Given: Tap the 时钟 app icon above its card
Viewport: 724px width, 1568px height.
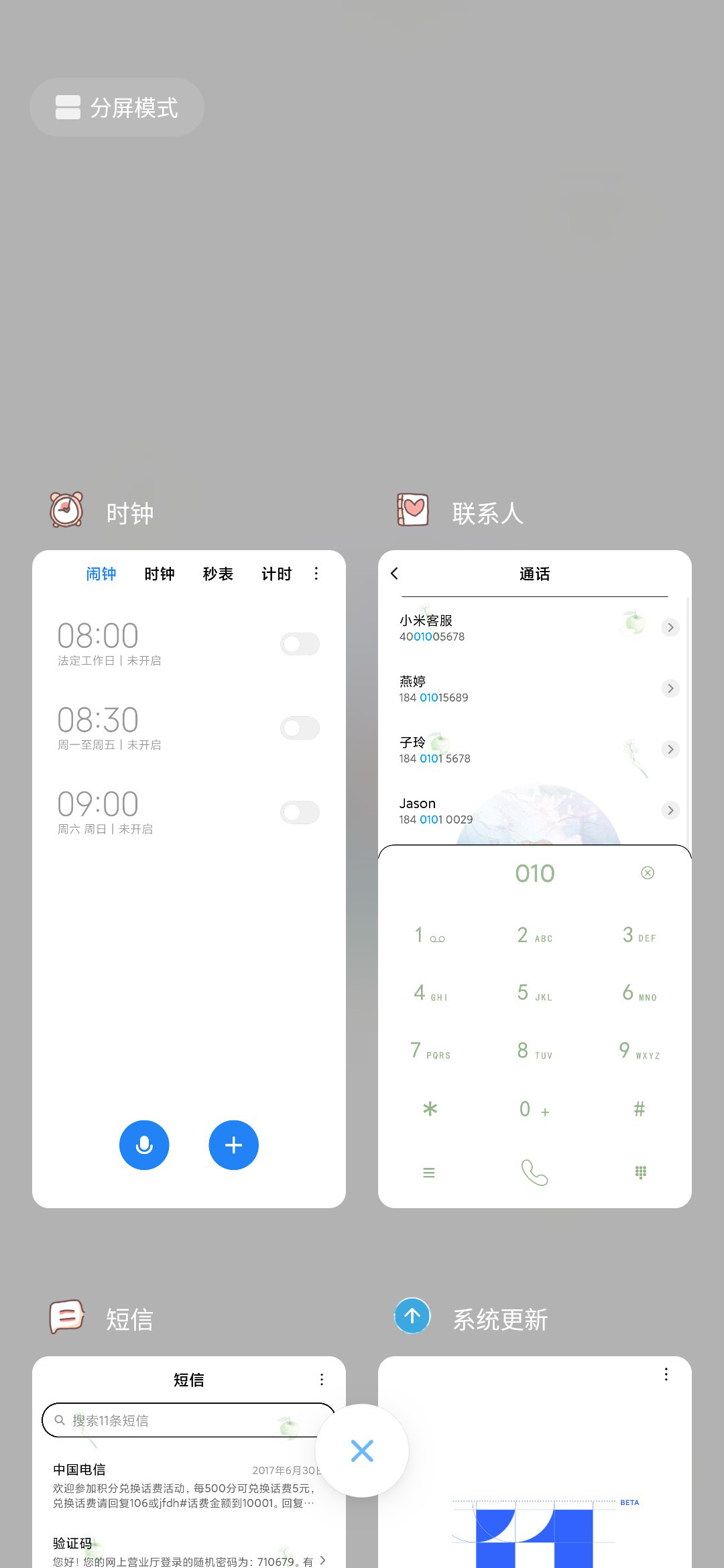Looking at the screenshot, I should click(x=66, y=510).
